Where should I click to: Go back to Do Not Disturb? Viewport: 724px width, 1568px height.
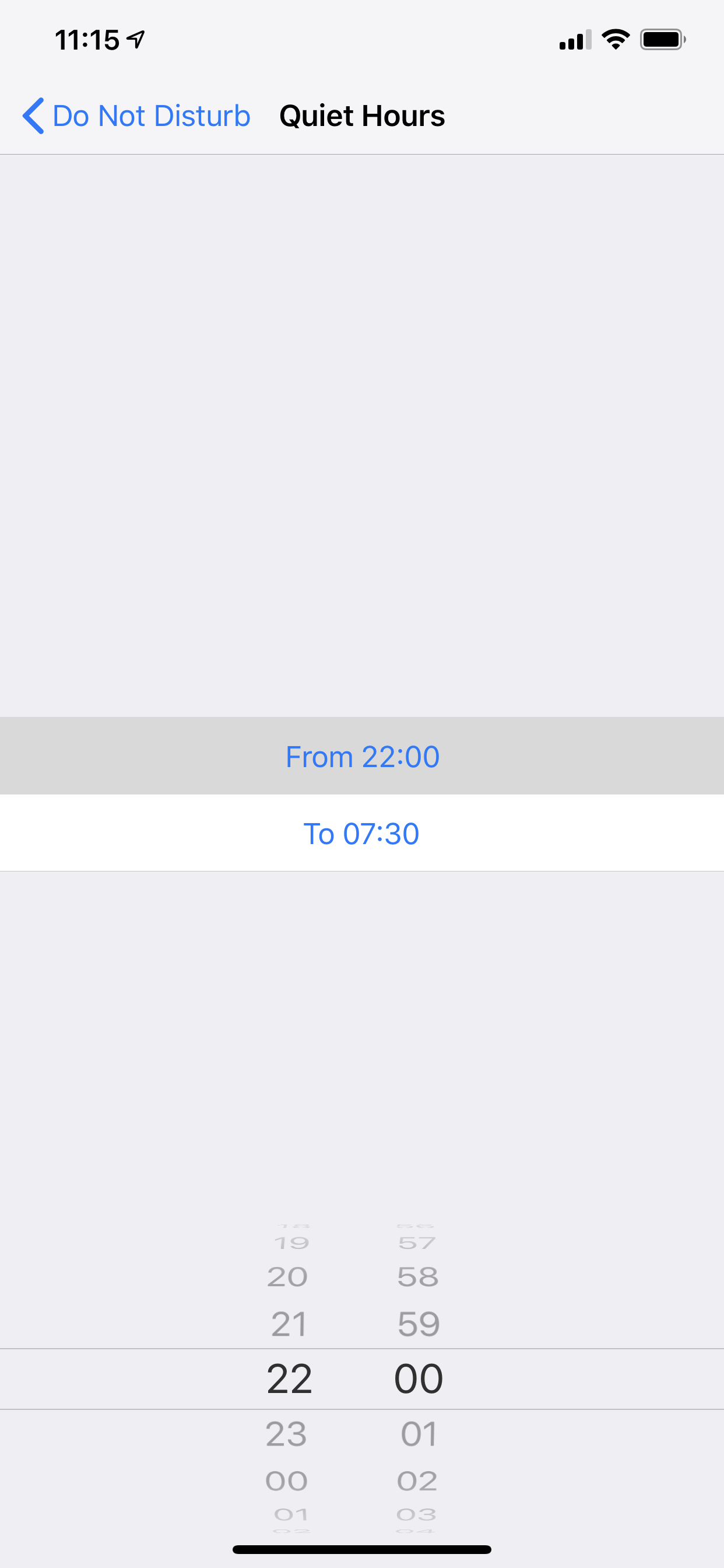tap(136, 116)
